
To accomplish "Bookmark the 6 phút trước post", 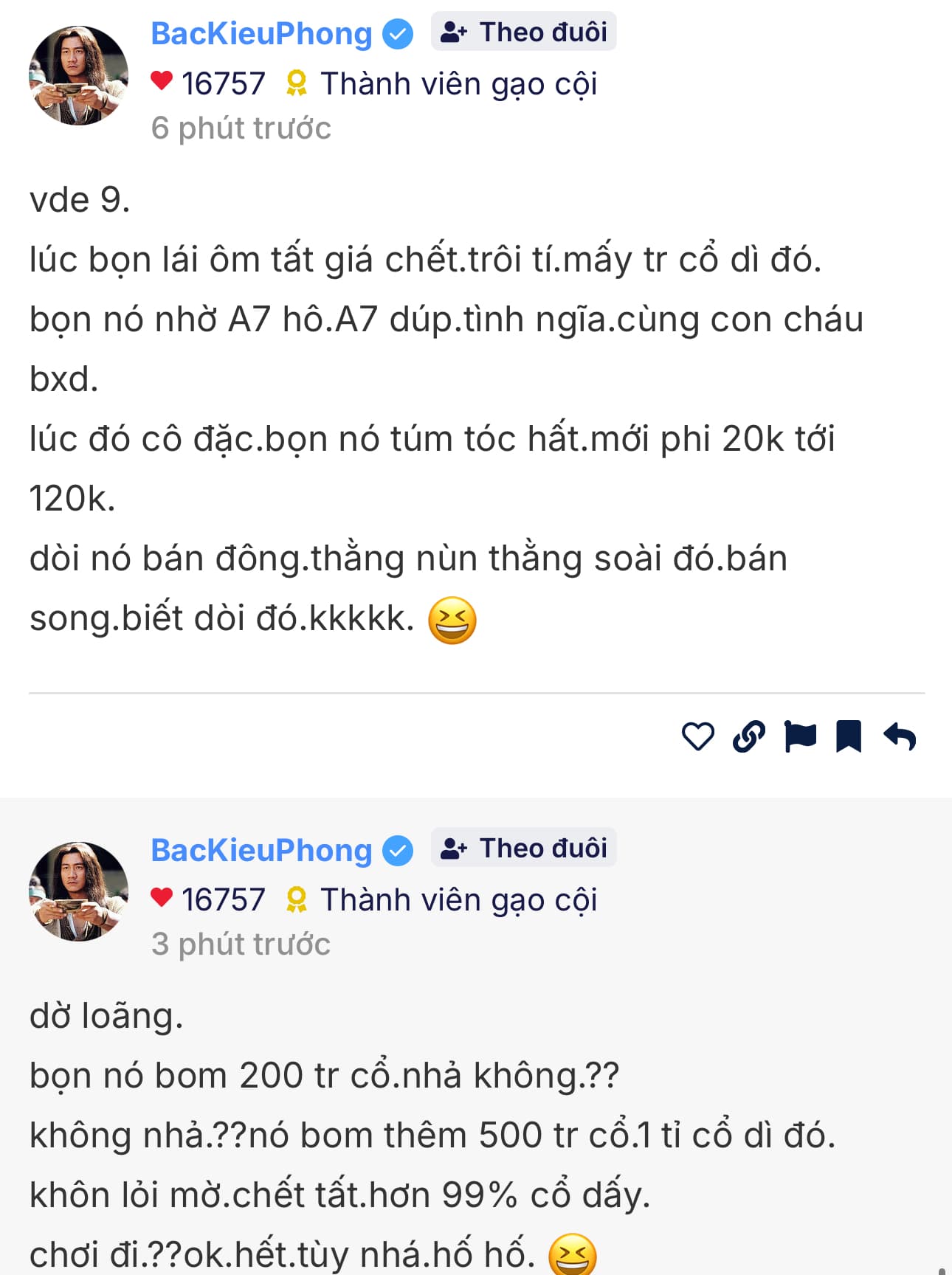I will click(849, 736).
